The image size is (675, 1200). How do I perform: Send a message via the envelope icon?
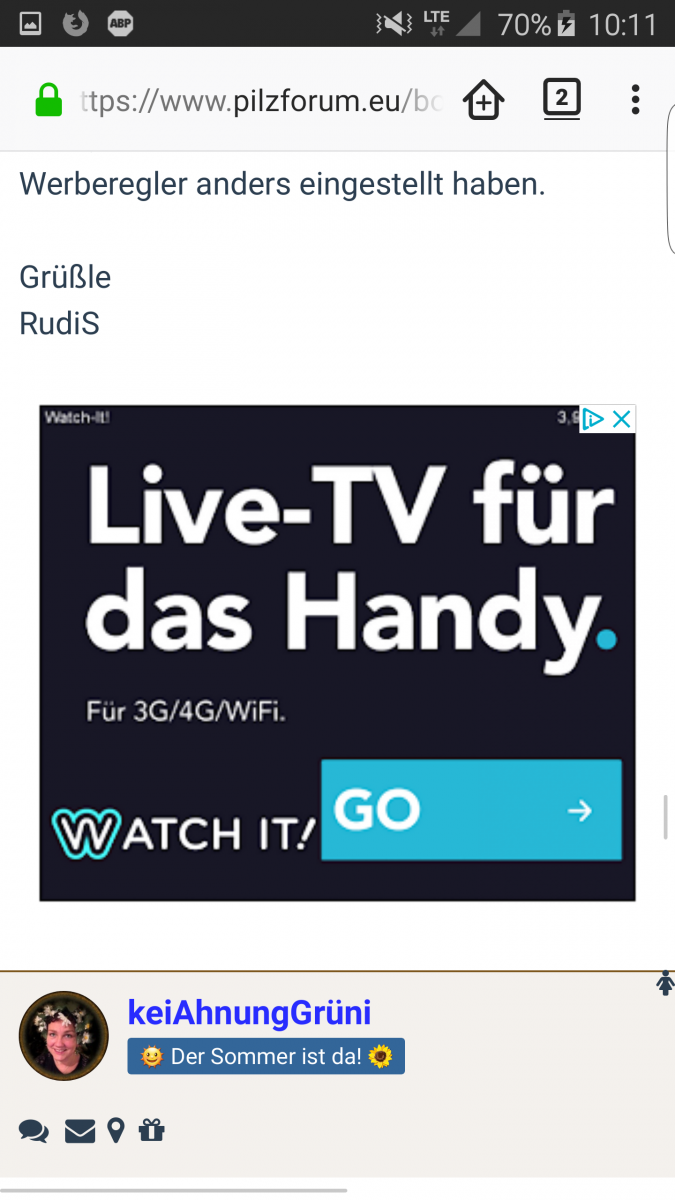[80, 1132]
